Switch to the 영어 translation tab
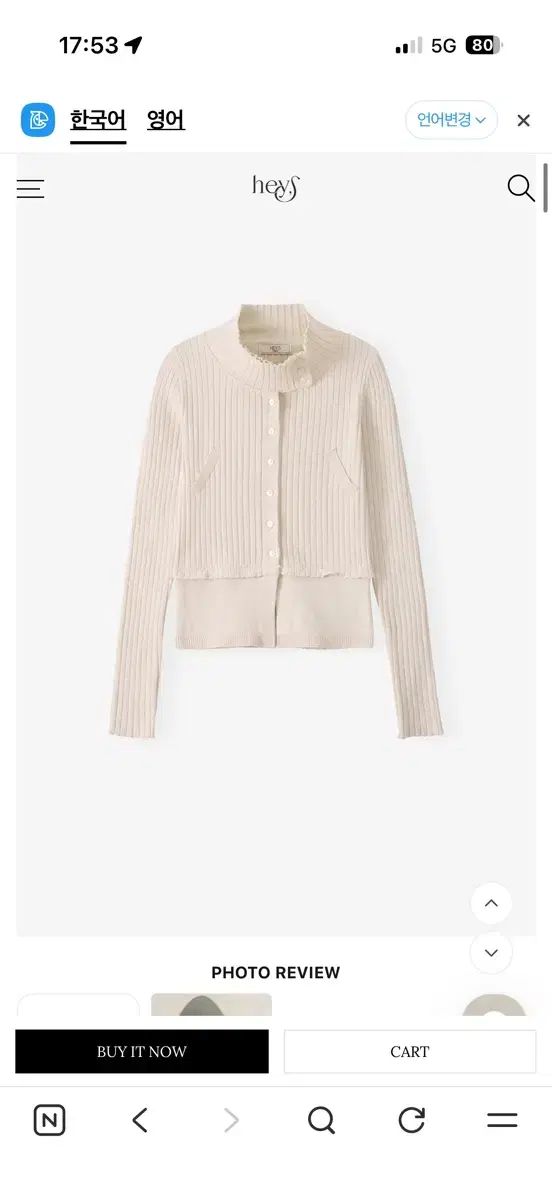Image resolution: width=552 pixels, height=1200 pixels. point(166,120)
